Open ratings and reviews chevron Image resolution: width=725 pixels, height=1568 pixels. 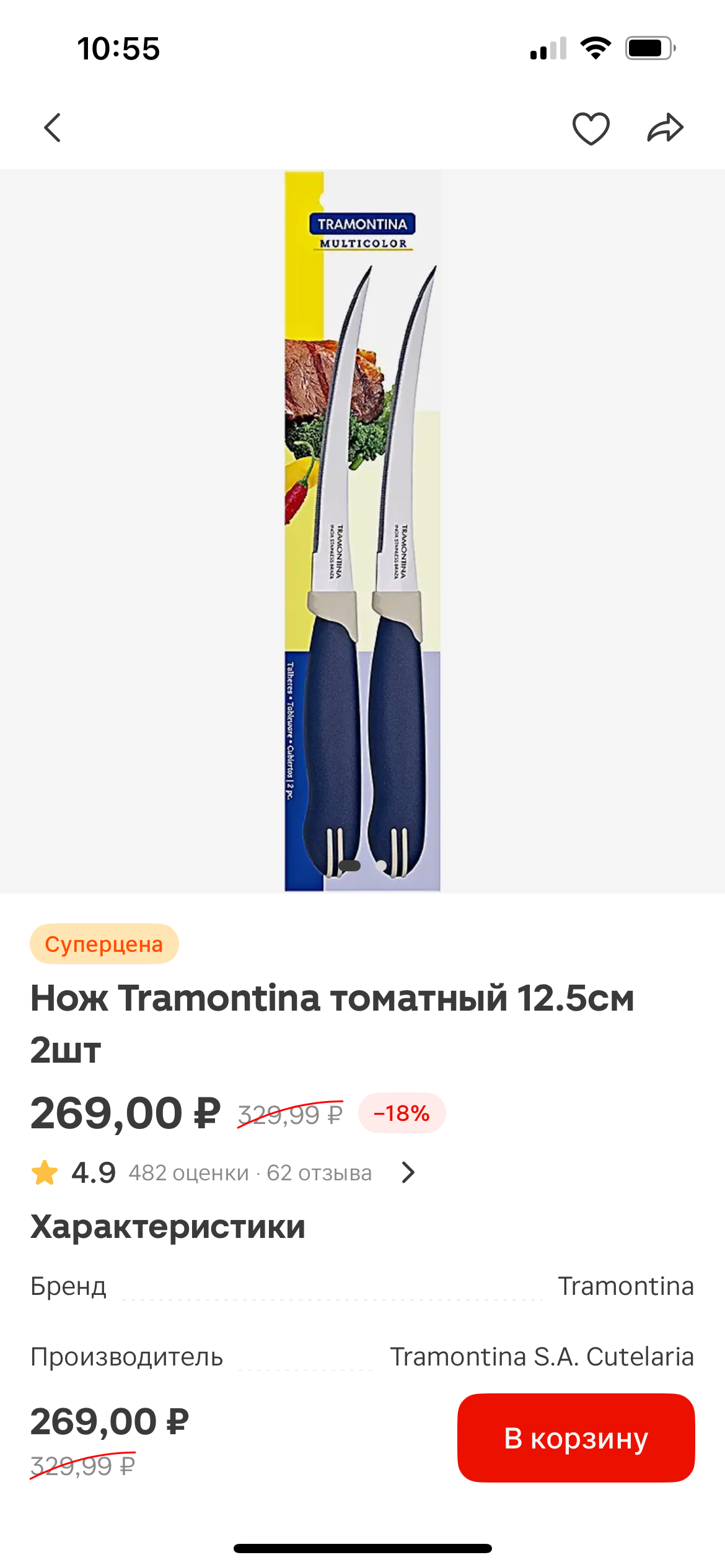[x=408, y=1172]
